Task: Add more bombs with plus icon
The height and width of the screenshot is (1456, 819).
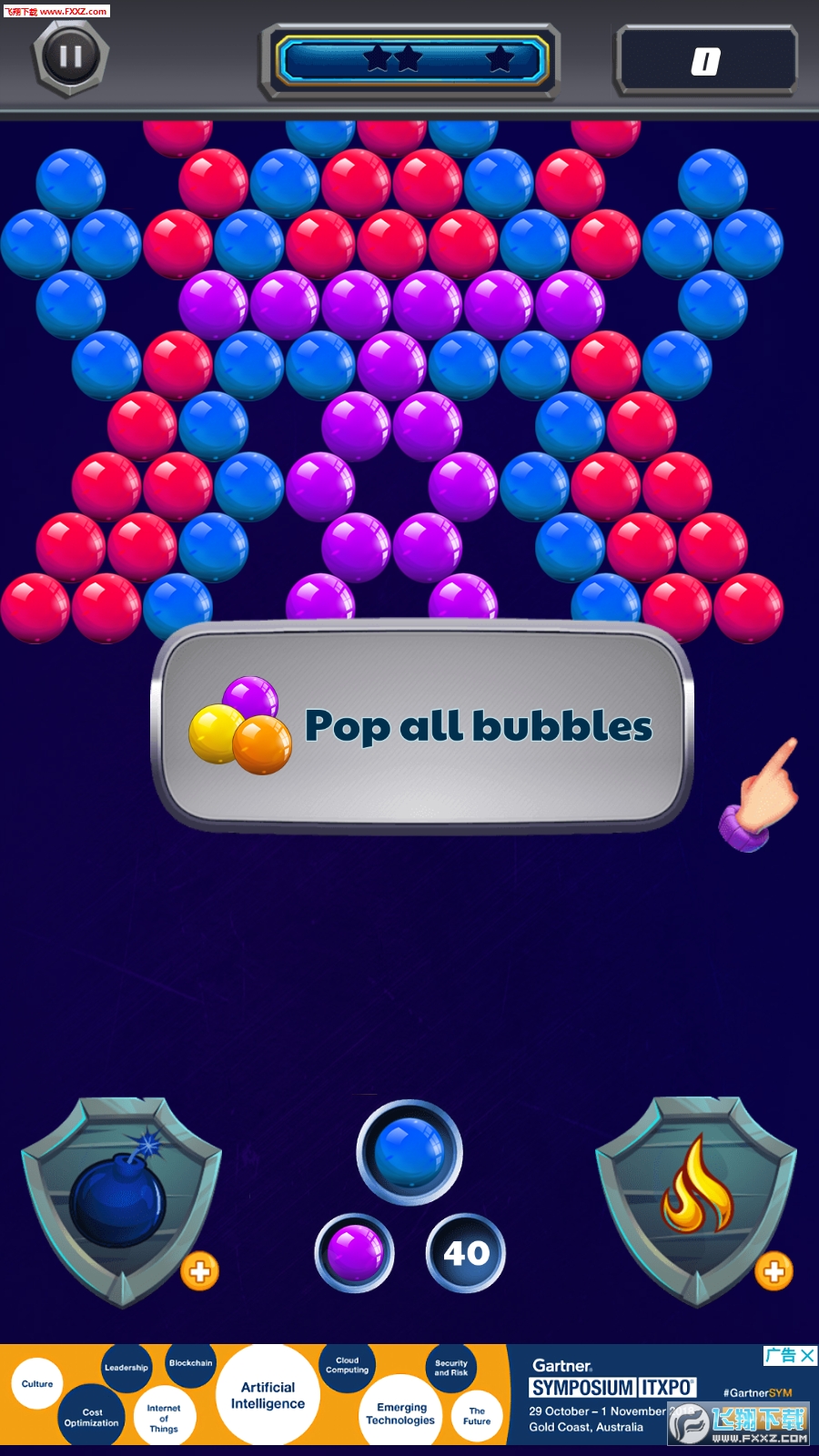Action: pyautogui.click(x=200, y=1270)
